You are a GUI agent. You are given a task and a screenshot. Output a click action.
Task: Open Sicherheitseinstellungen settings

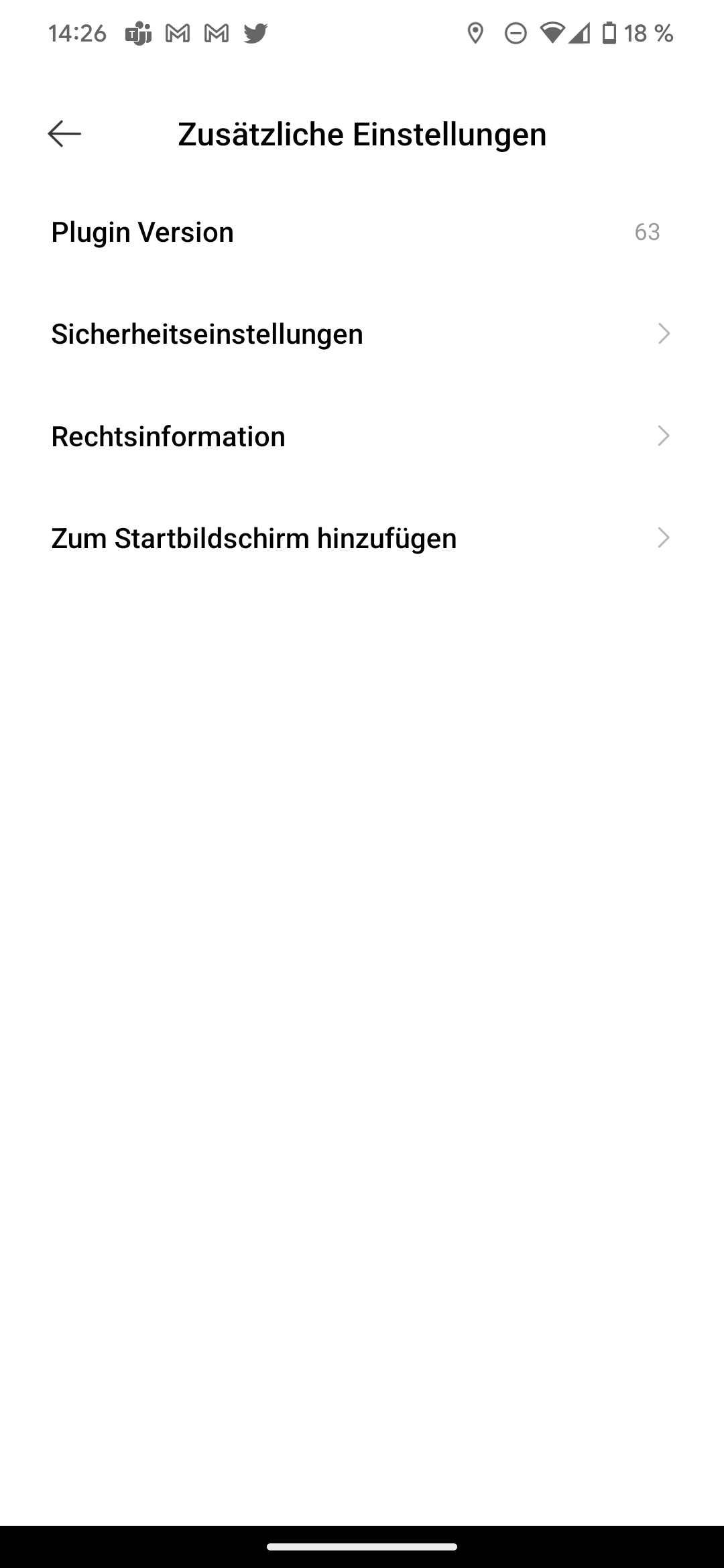(206, 333)
